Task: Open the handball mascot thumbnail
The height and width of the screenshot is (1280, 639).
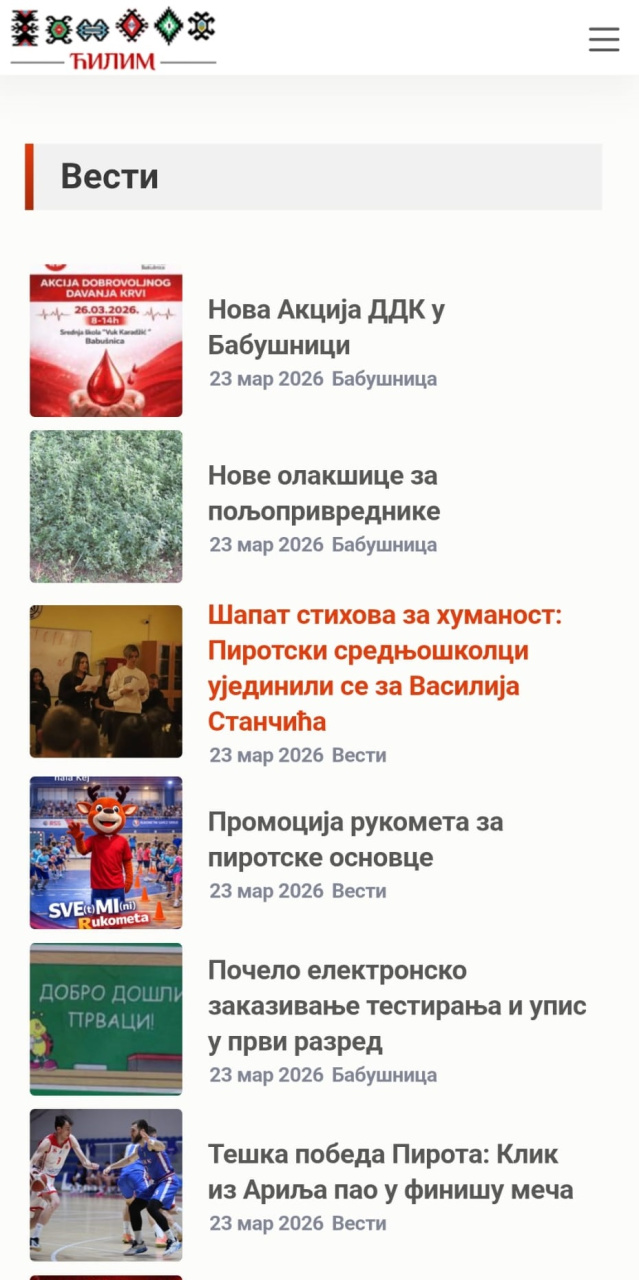Action: pyautogui.click(x=106, y=853)
